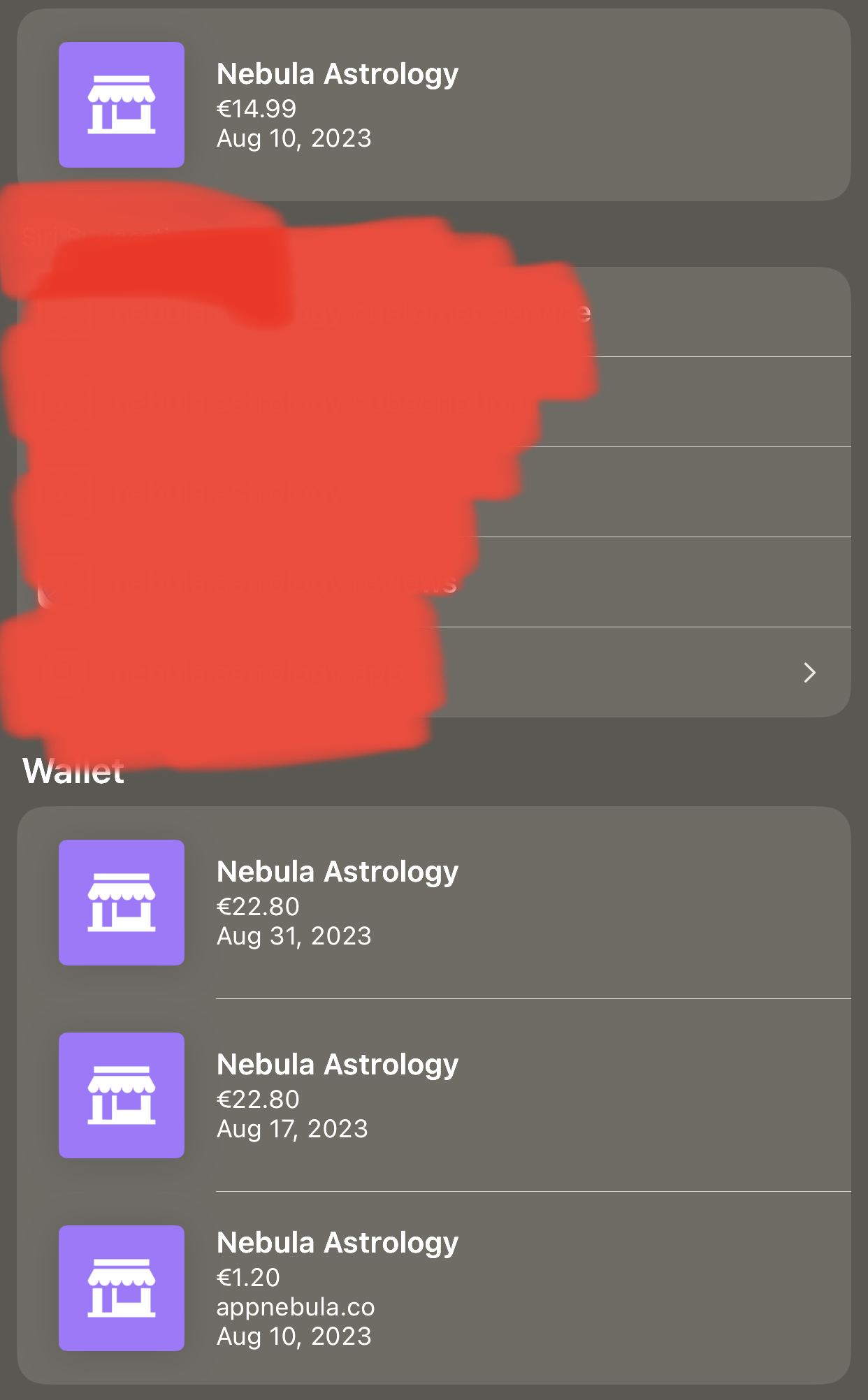Tap the first row of the suggestions panel
868x1400 pixels.
click(433, 312)
